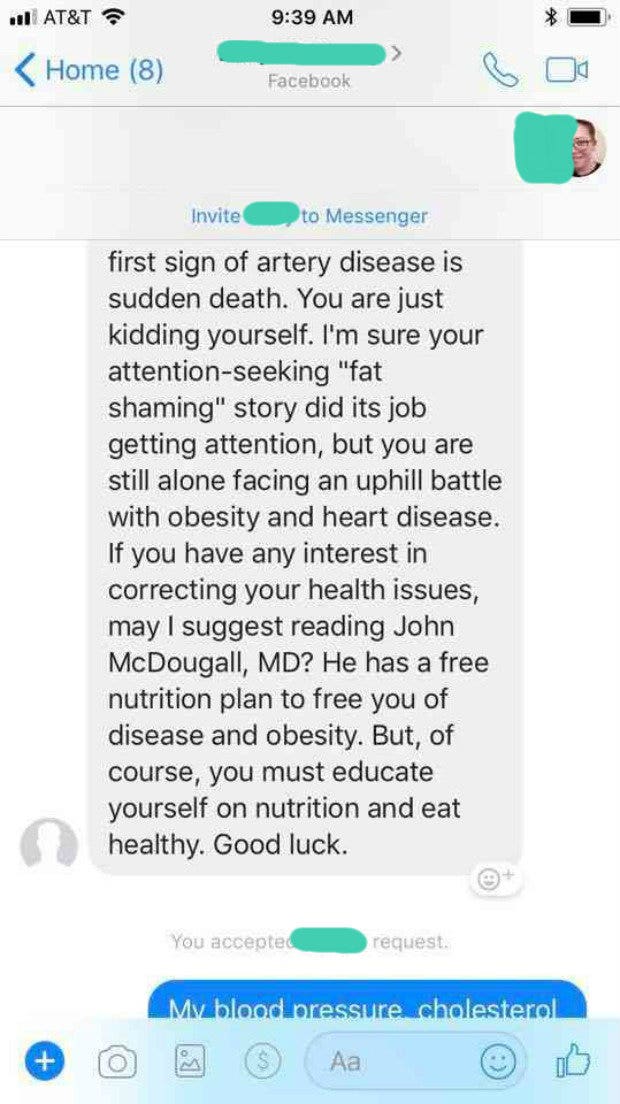Open the emoji picker
Screen dimensions: 620x1104
497,1061
